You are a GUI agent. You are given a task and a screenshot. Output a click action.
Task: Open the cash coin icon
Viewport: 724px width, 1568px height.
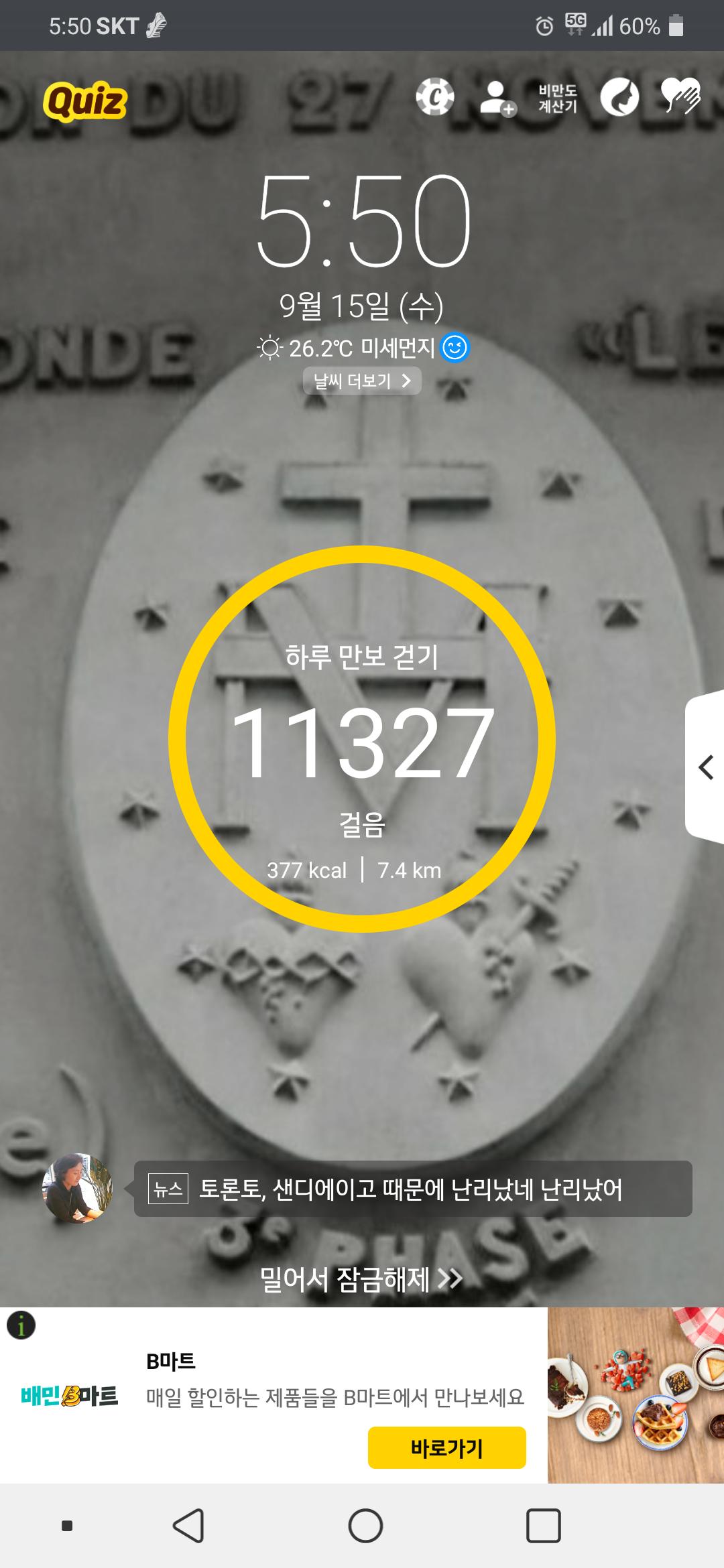point(434,97)
